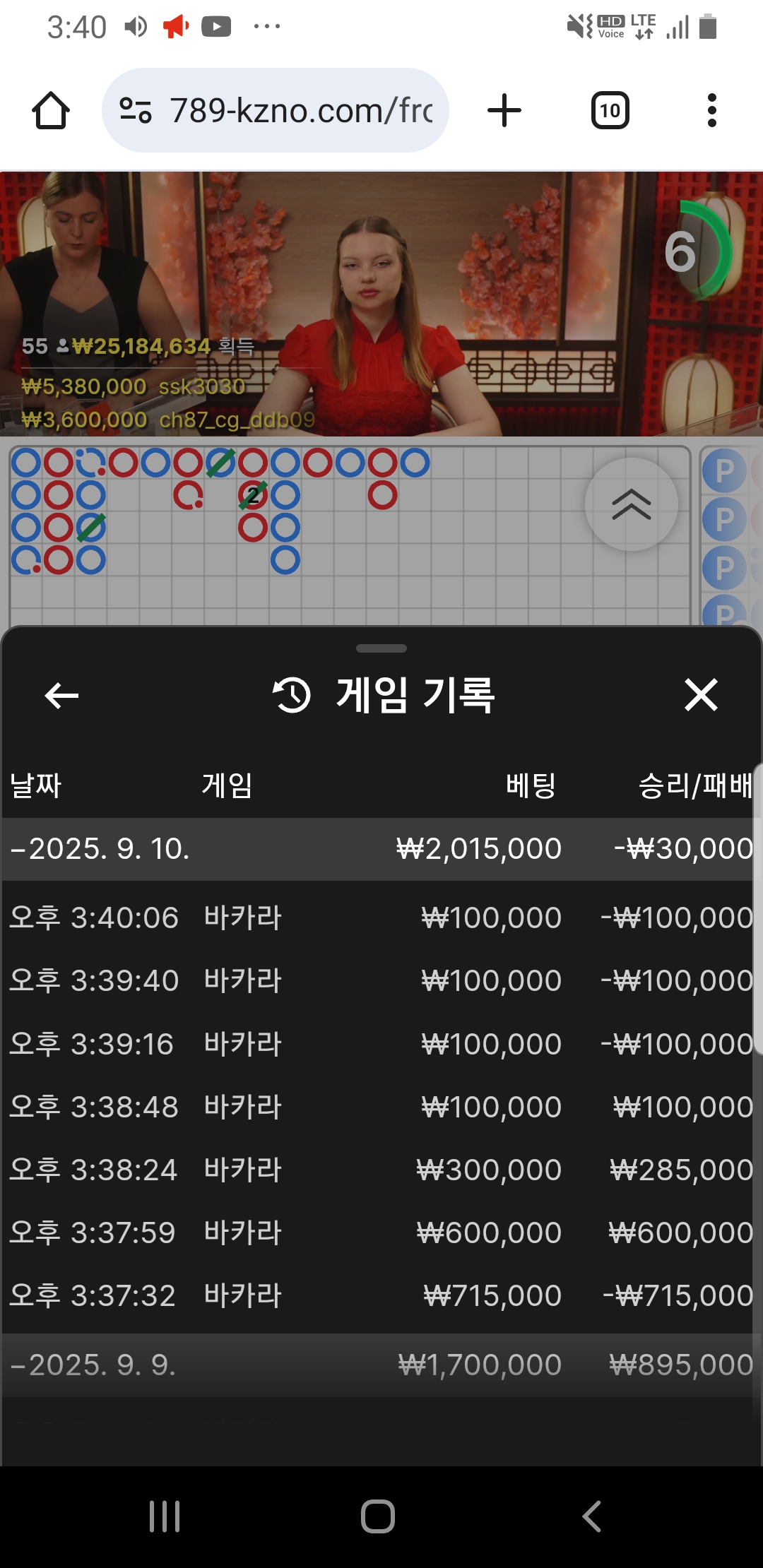This screenshot has width=763, height=1568.
Task: Open the 오후 3:38:24 바카라 record
Action: [x=378, y=1170]
